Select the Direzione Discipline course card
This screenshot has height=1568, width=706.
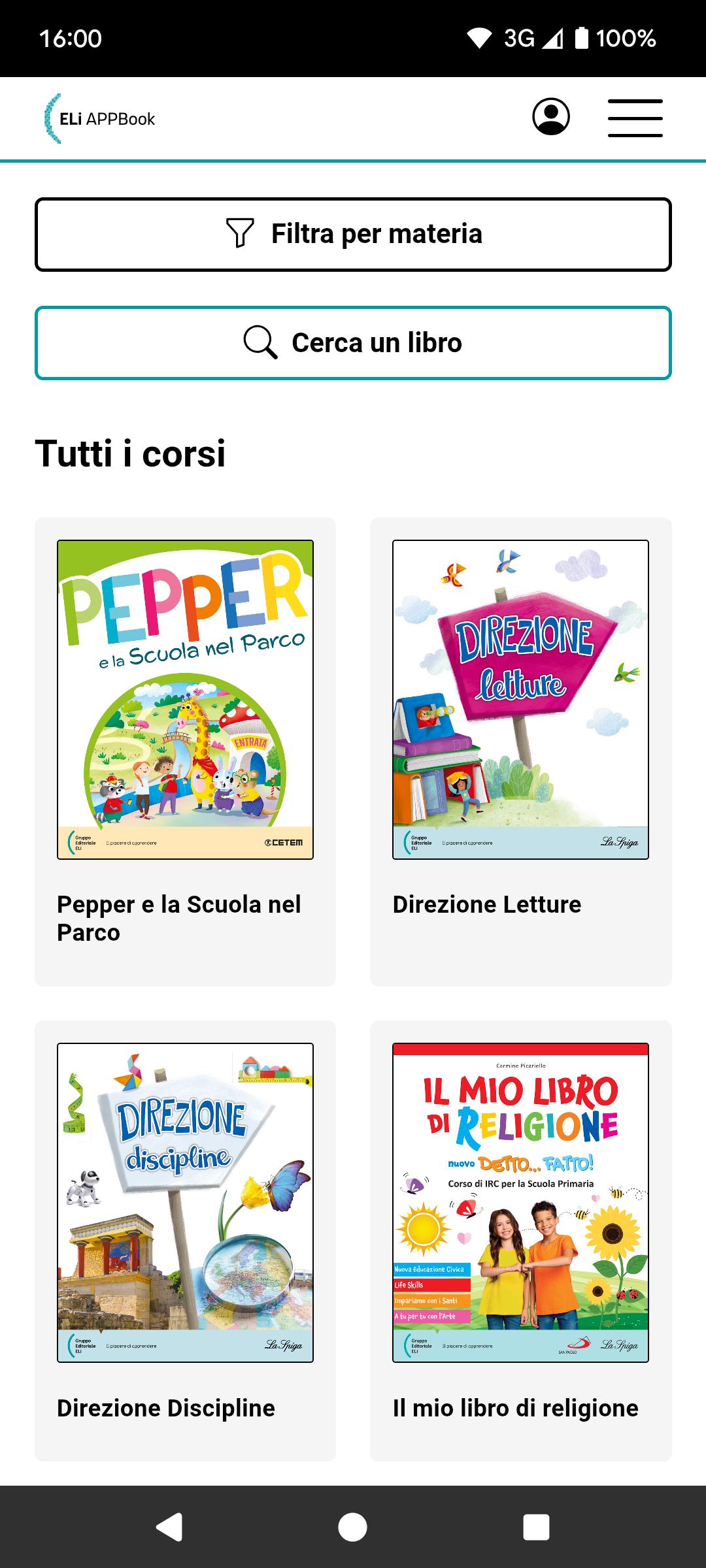pos(185,1241)
